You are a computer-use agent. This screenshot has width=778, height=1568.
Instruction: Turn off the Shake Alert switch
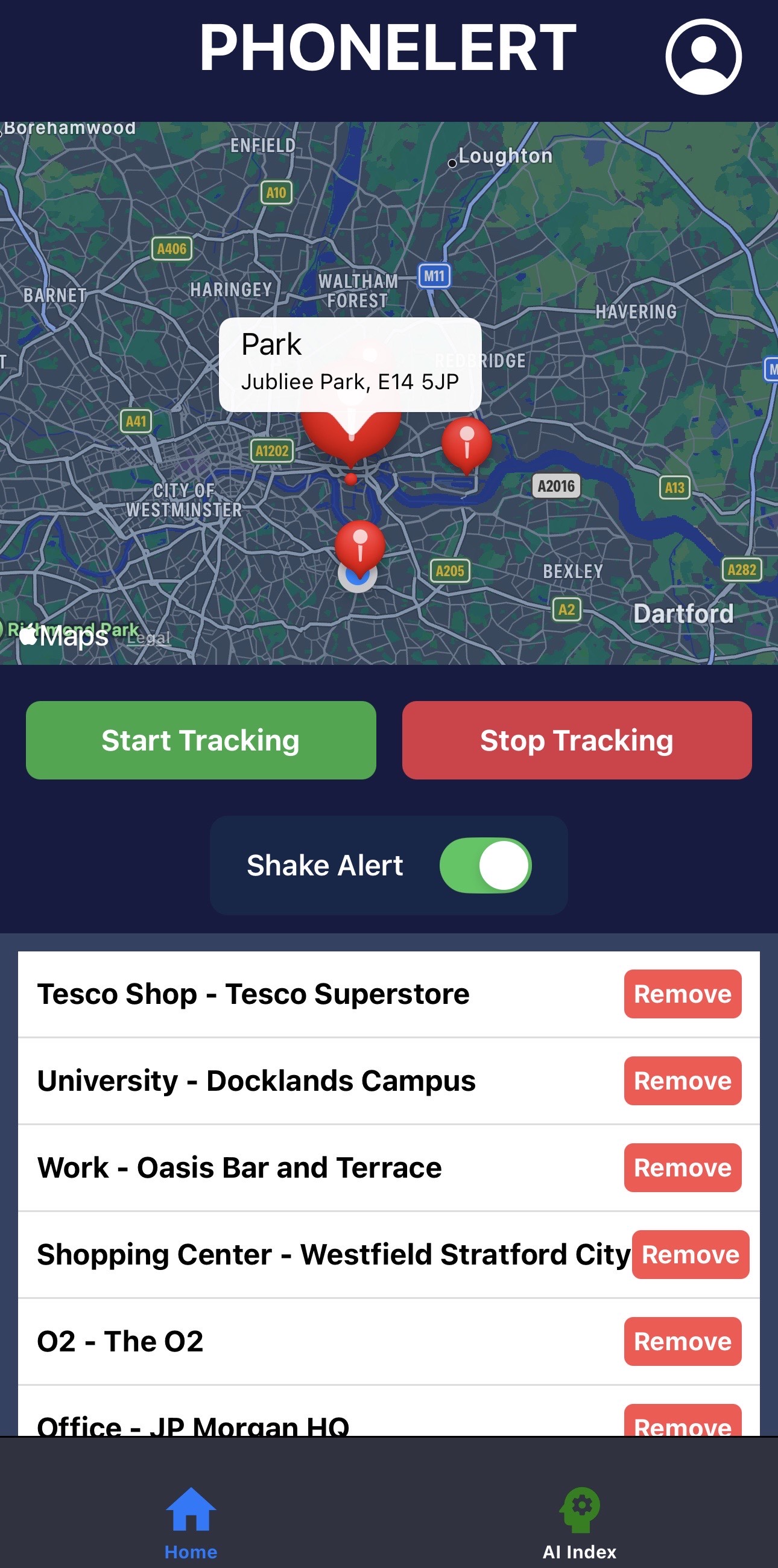coord(485,865)
